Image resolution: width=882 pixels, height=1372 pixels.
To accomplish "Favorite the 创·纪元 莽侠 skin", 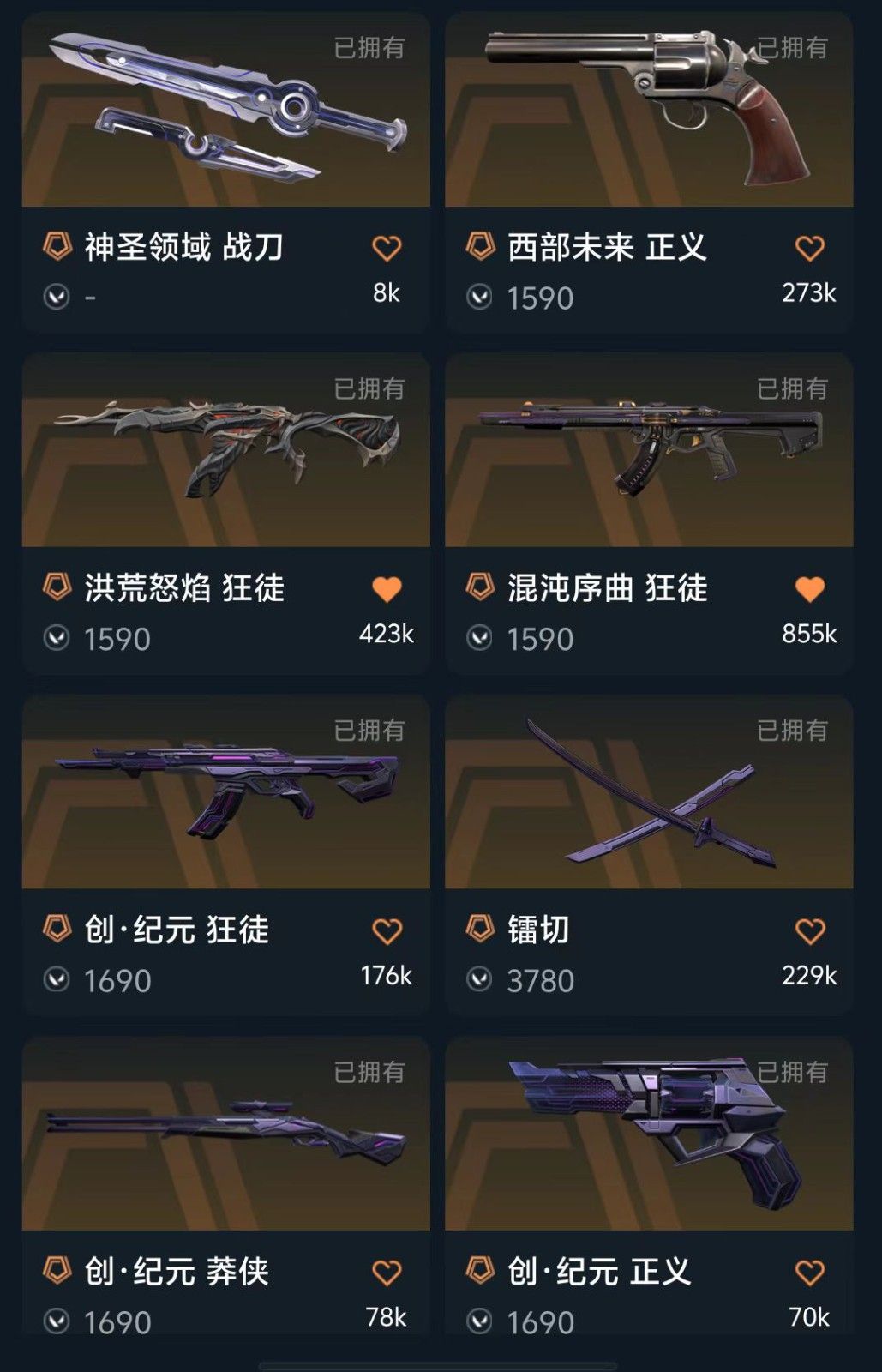I will 387,1273.
